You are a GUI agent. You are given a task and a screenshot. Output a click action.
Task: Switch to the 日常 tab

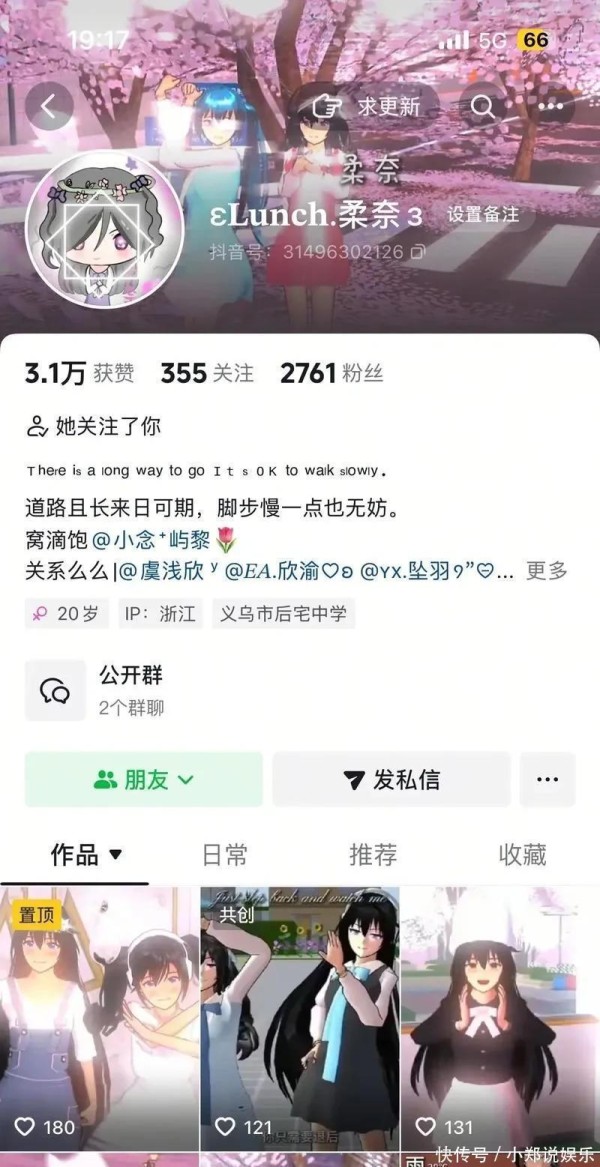(x=225, y=854)
